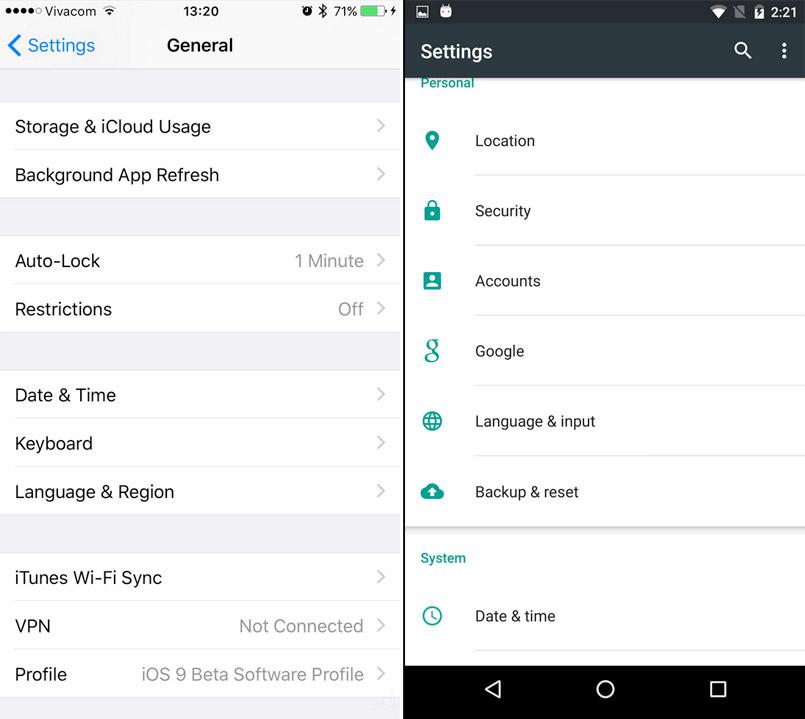Open iTunes Wi-Fi Sync
805x719 pixels.
pyautogui.click(x=200, y=578)
